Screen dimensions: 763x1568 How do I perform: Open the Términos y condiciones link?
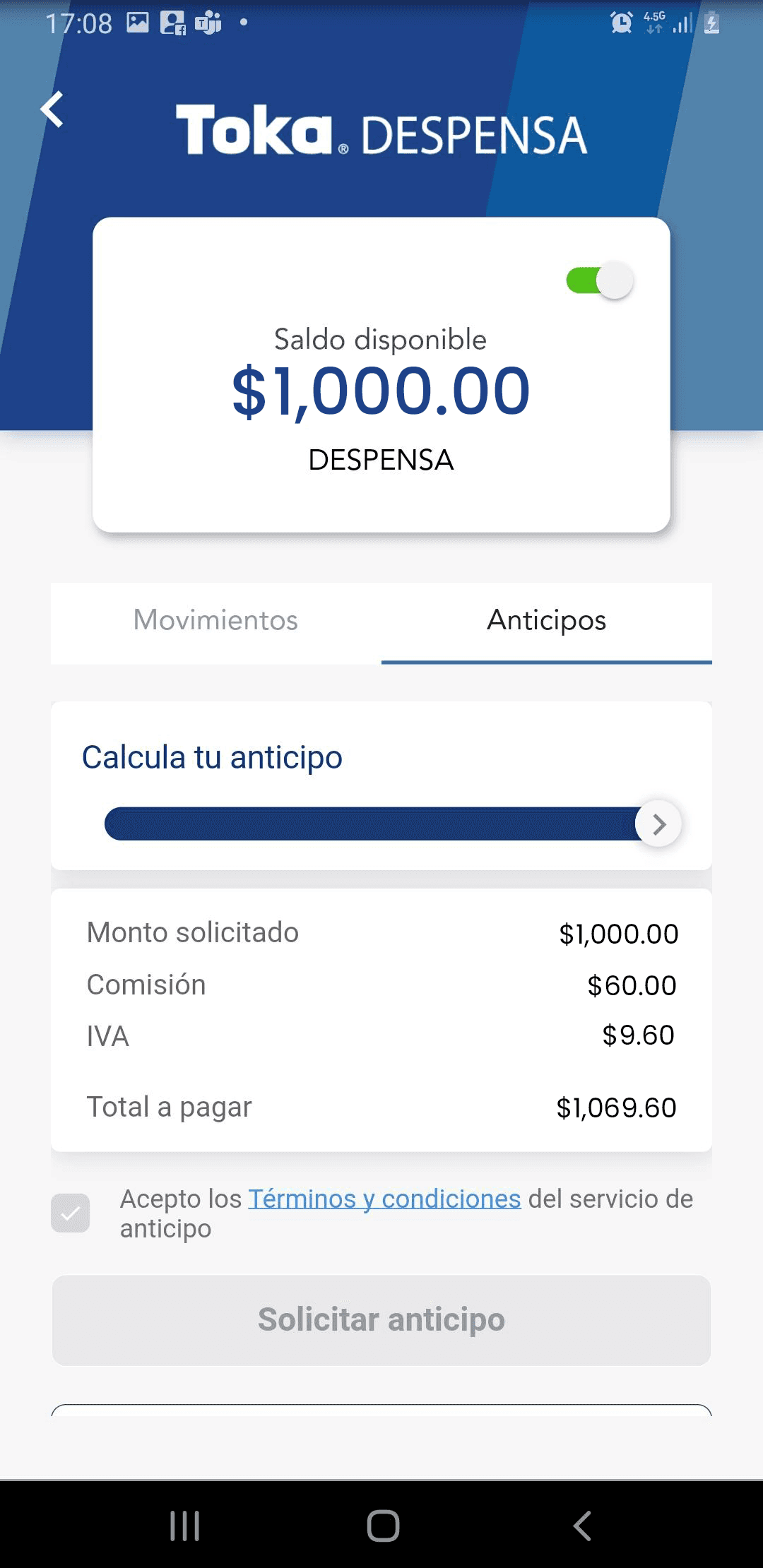tap(384, 1199)
